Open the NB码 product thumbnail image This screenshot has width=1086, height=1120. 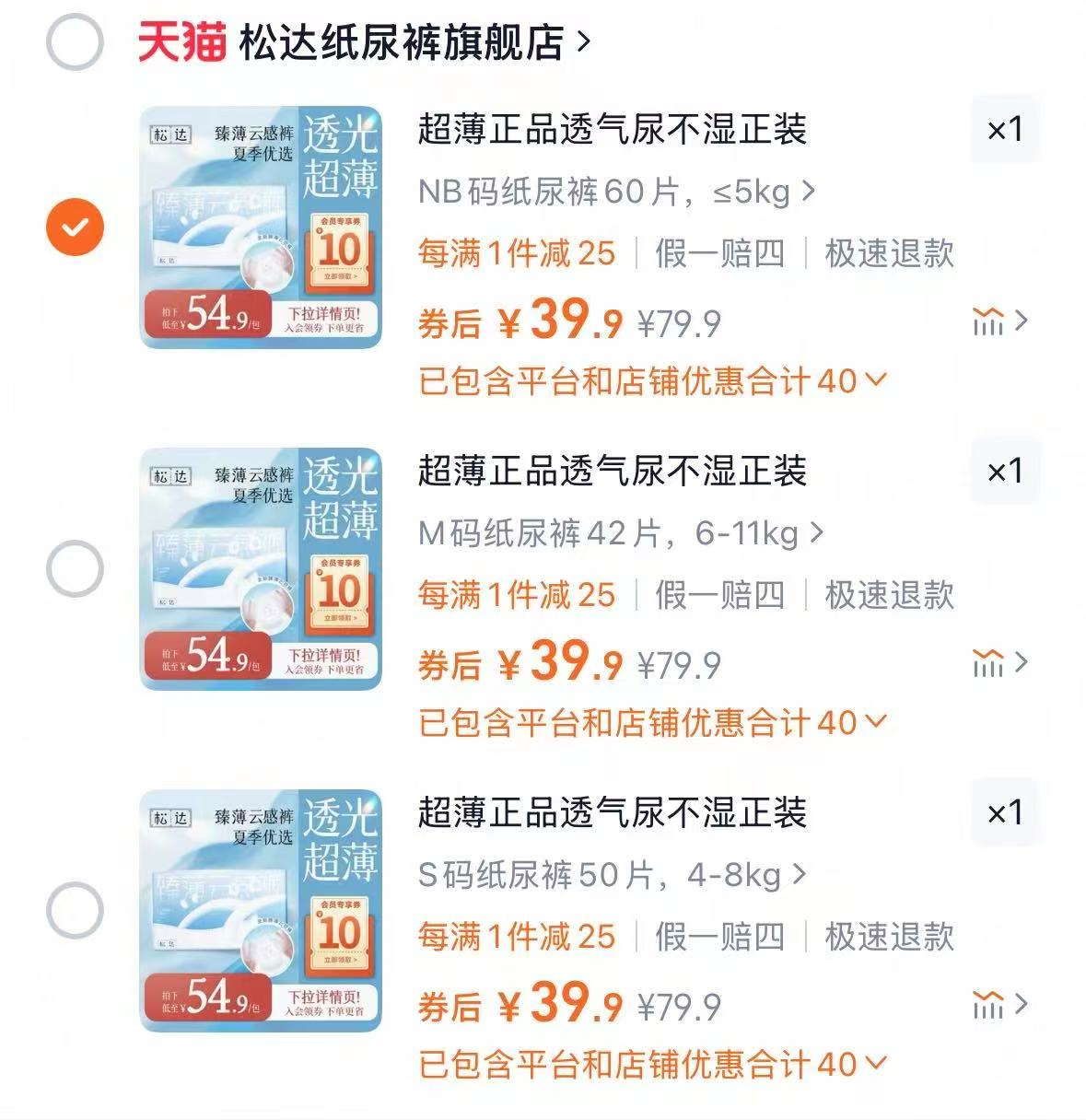click(261, 226)
